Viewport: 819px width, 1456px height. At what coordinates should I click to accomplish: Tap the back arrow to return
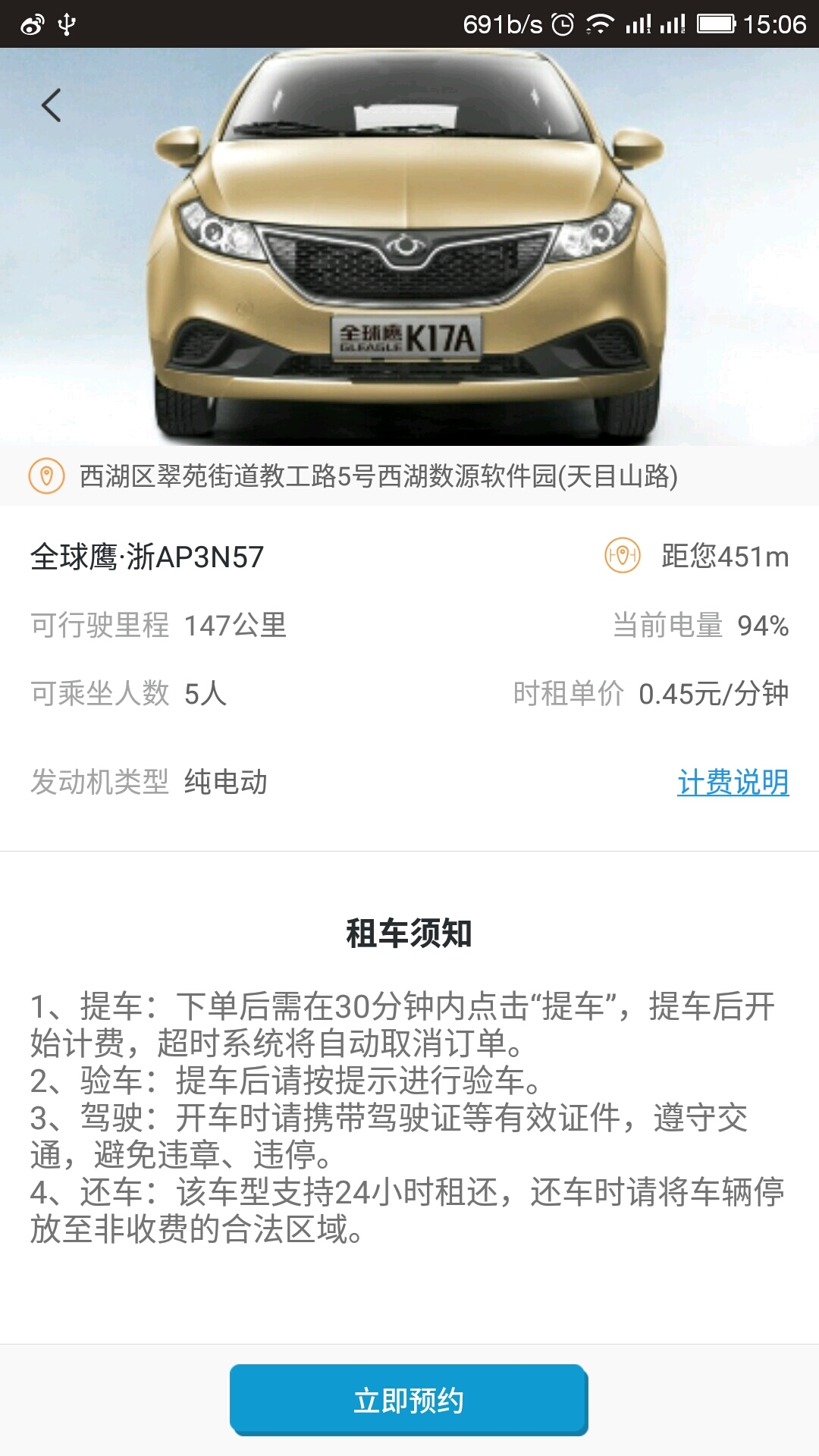pos(50,104)
